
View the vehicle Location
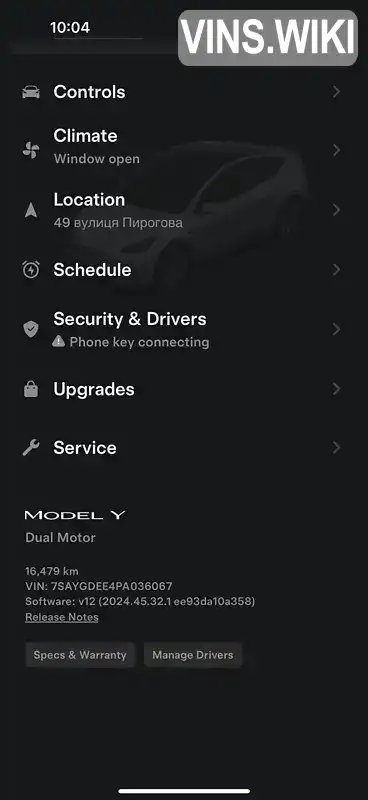(x=184, y=210)
